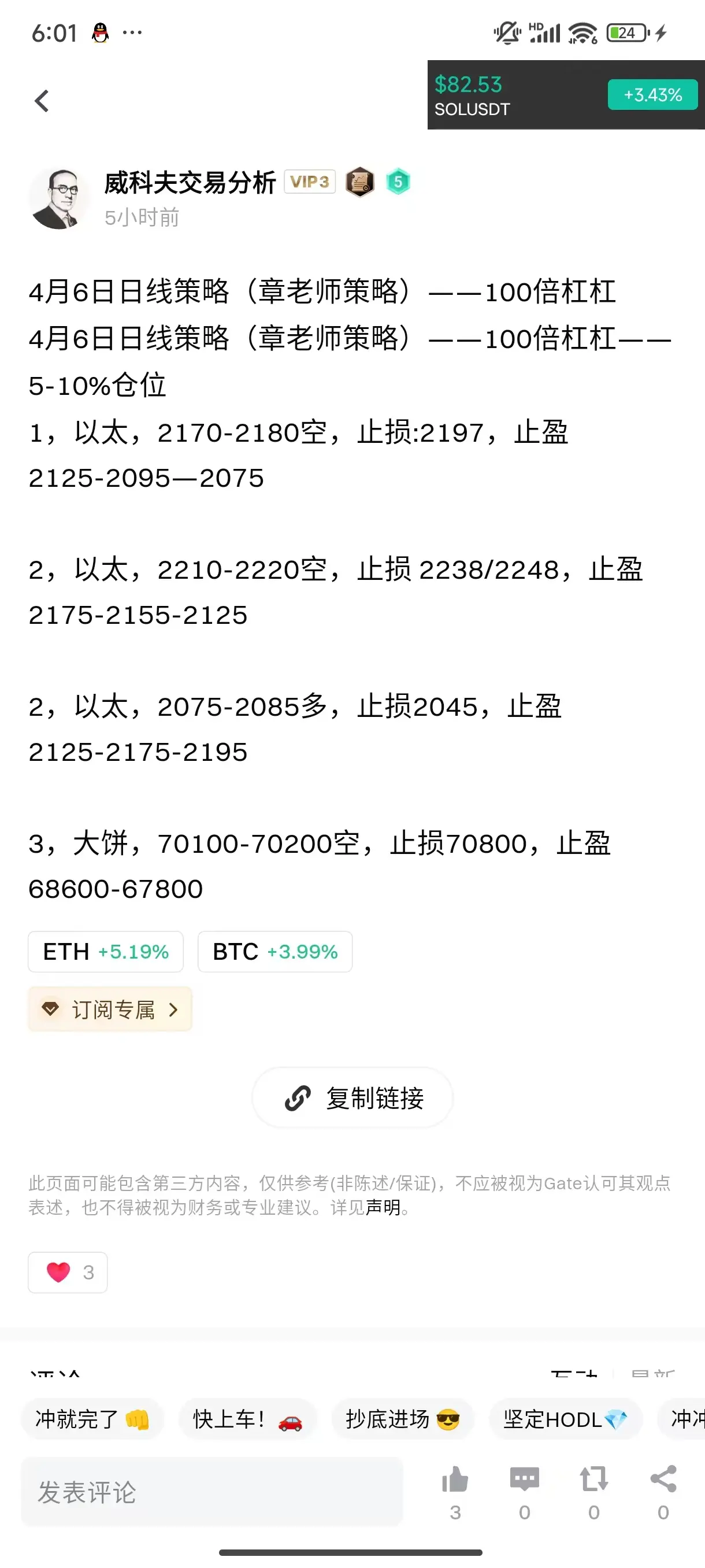Pick the quick reply 抄底进场
The width and height of the screenshot is (705, 1568).
pyautogui.click(x=403, y=1419)
